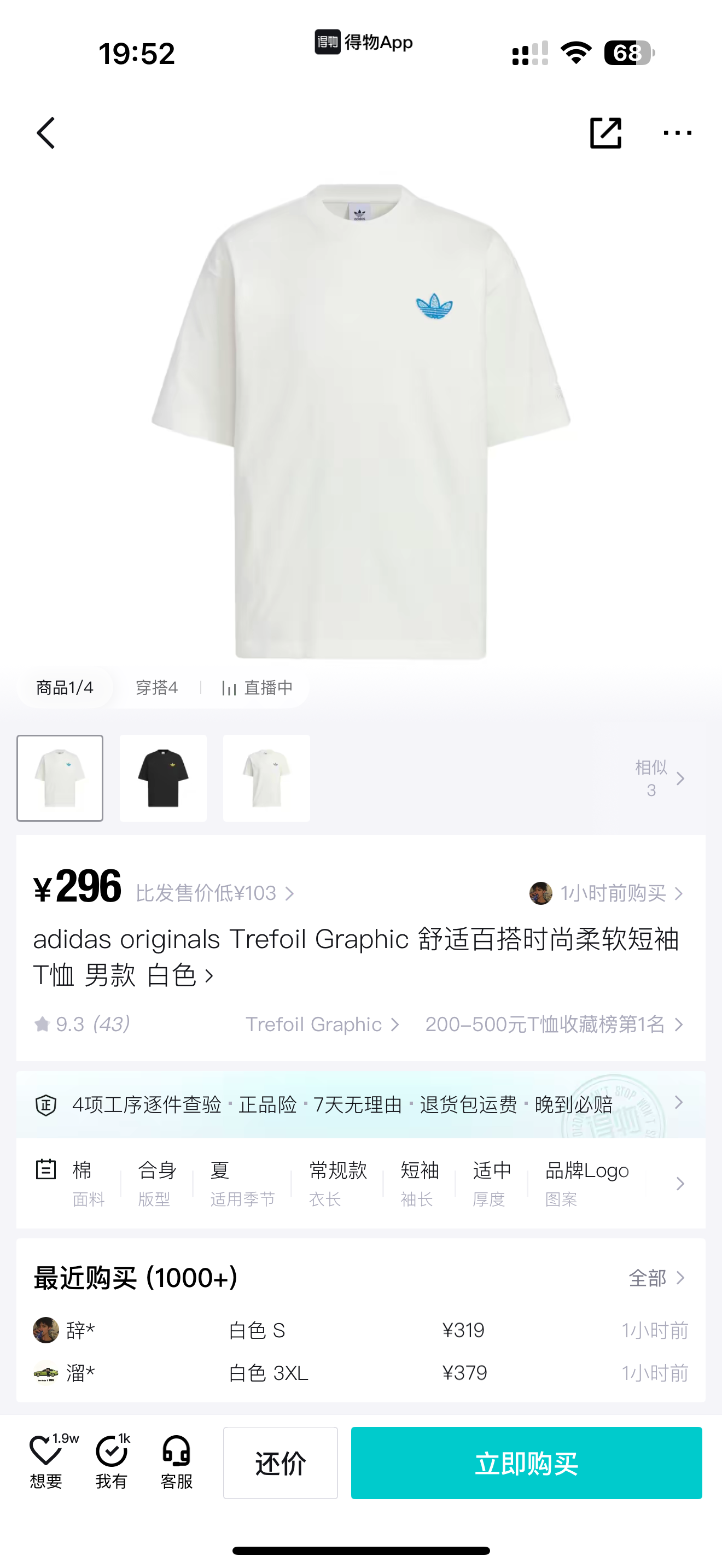The image size is (722, 1568).
Task: Open the Trefoil Graphic series link
Action: pyautogui.click(x=322, y=1025)
